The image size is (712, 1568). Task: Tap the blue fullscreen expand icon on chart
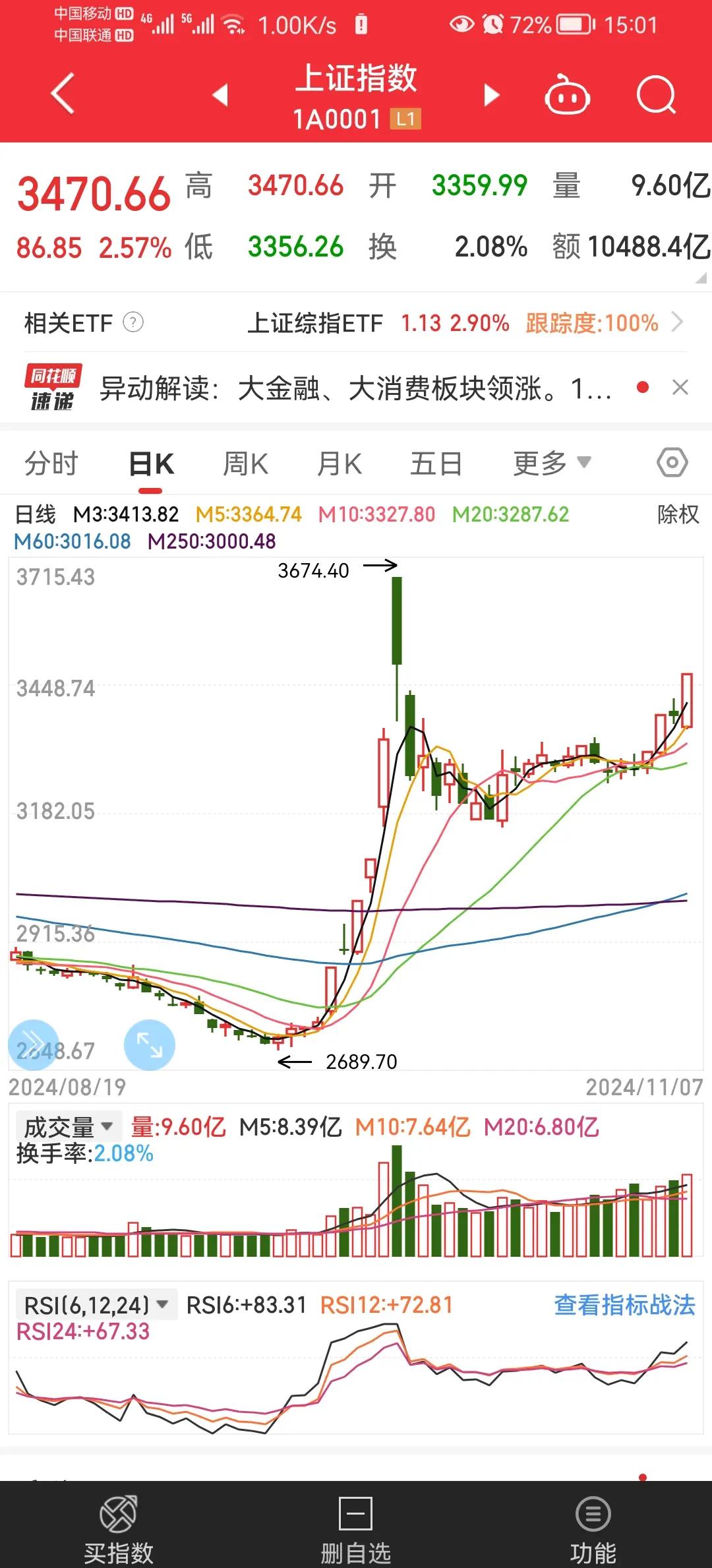tap(148, 1044)
